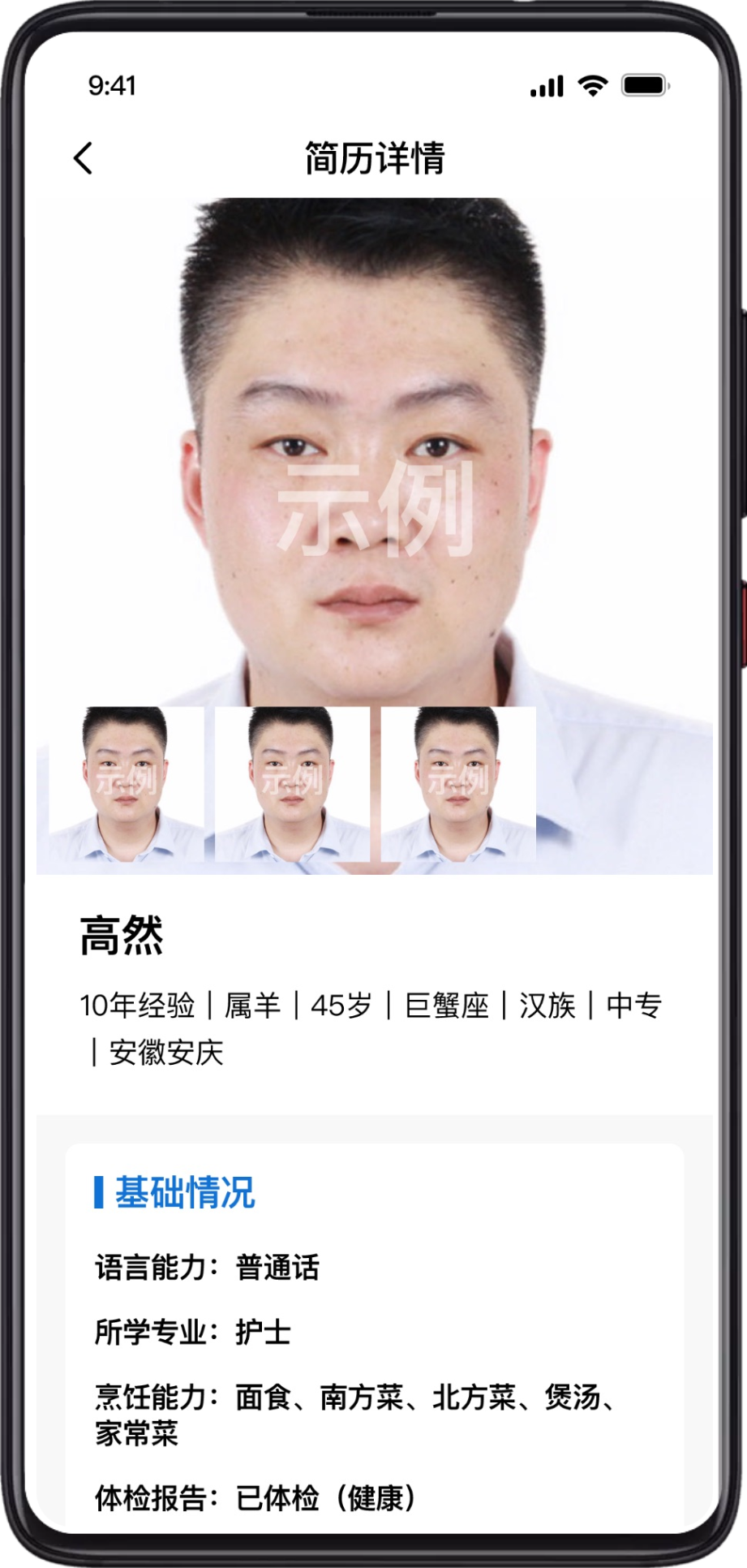The height and width of the screenshot is (1568, 747).
Task: Select the last small photo thumbnail
Action: tap(458, 784)
